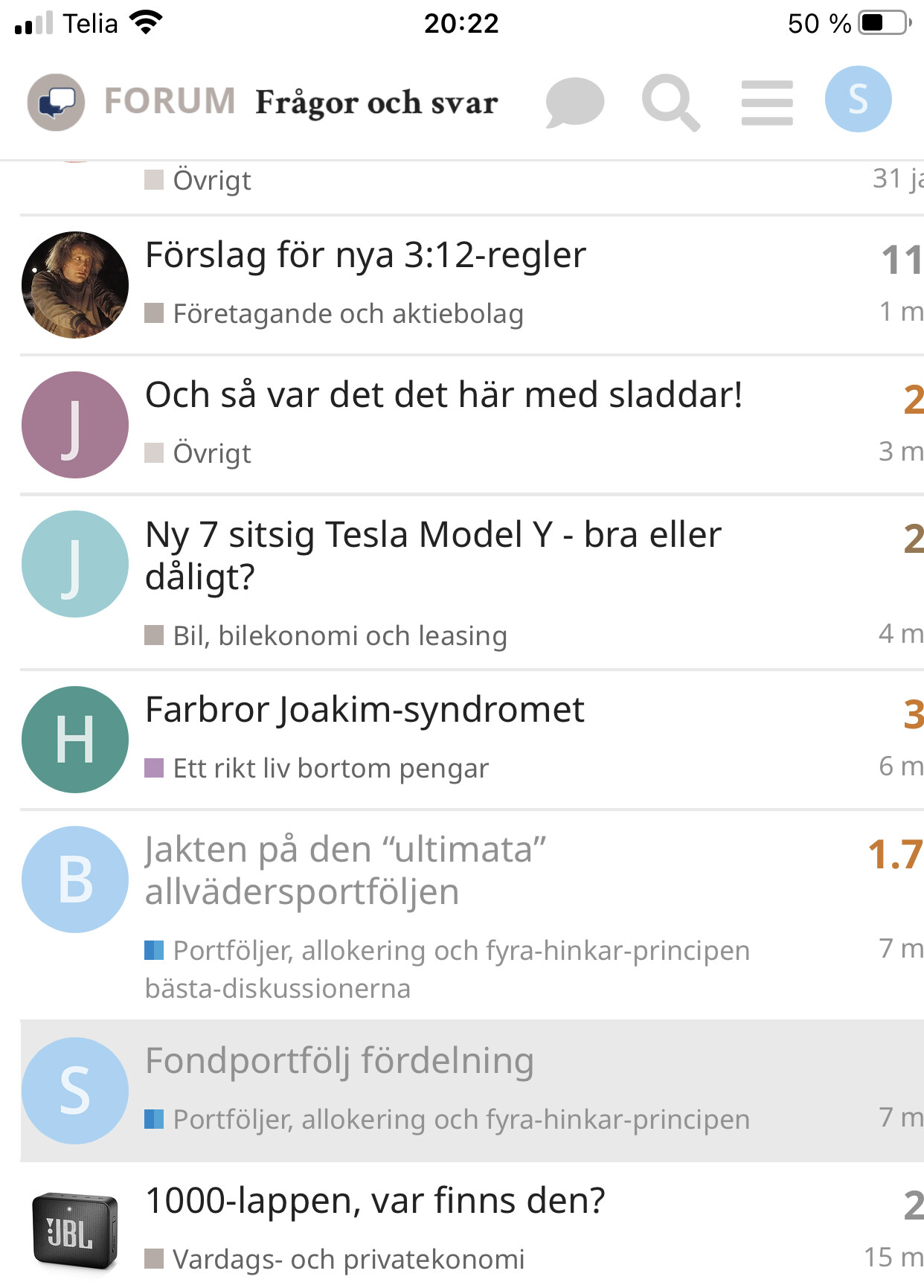Image resolution: width=924 pixels, height=1288 pixels.
Task: View the JBL speaker avatar profile
Action: click(75, 1231)
